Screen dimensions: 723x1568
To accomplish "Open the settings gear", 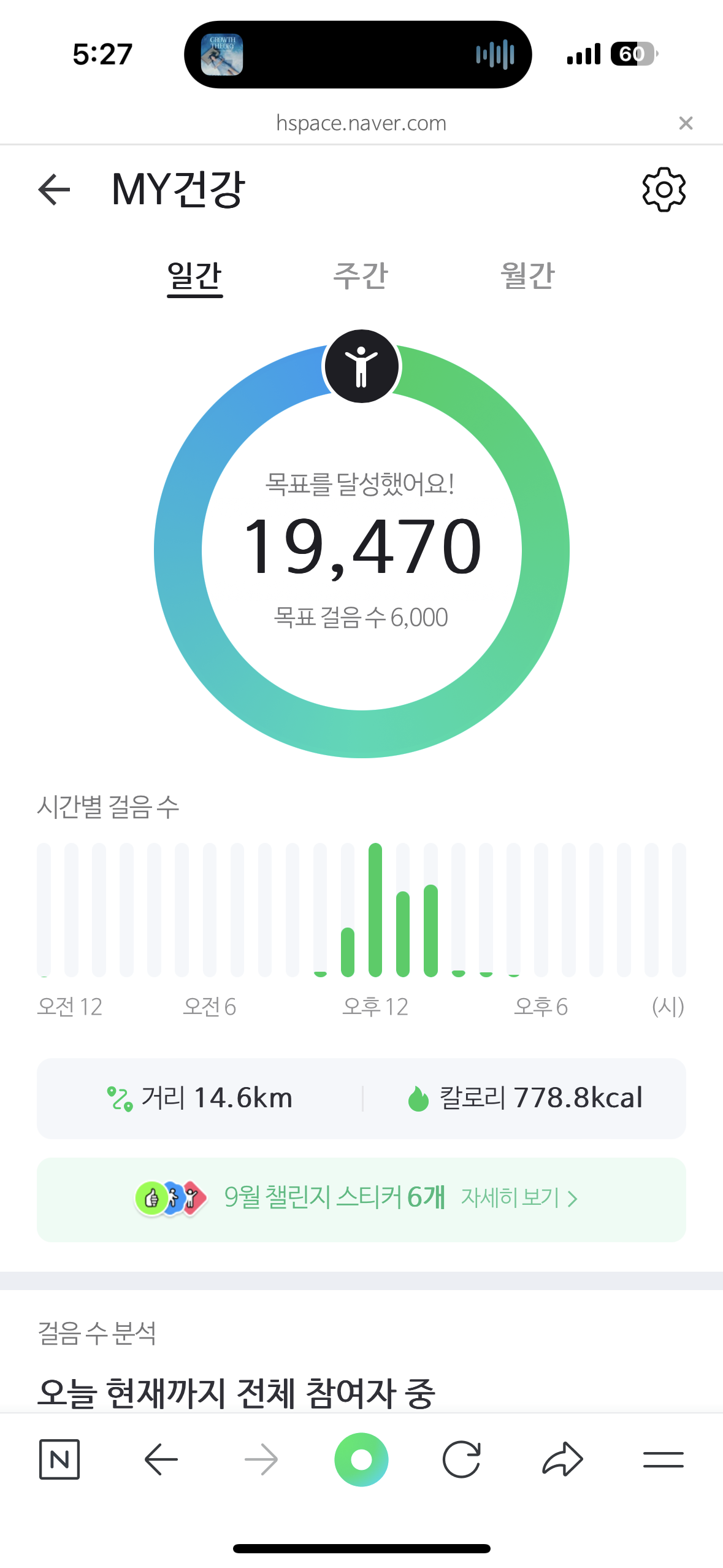I will (664, 190).
